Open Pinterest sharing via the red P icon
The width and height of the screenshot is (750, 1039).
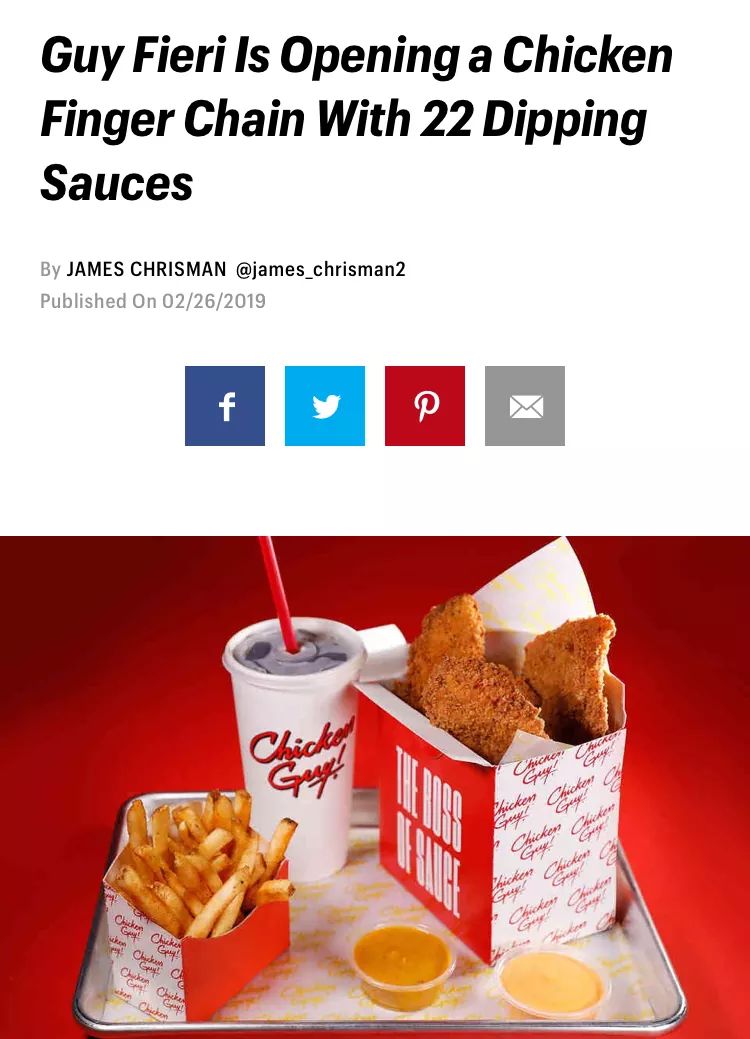(425, 406)
